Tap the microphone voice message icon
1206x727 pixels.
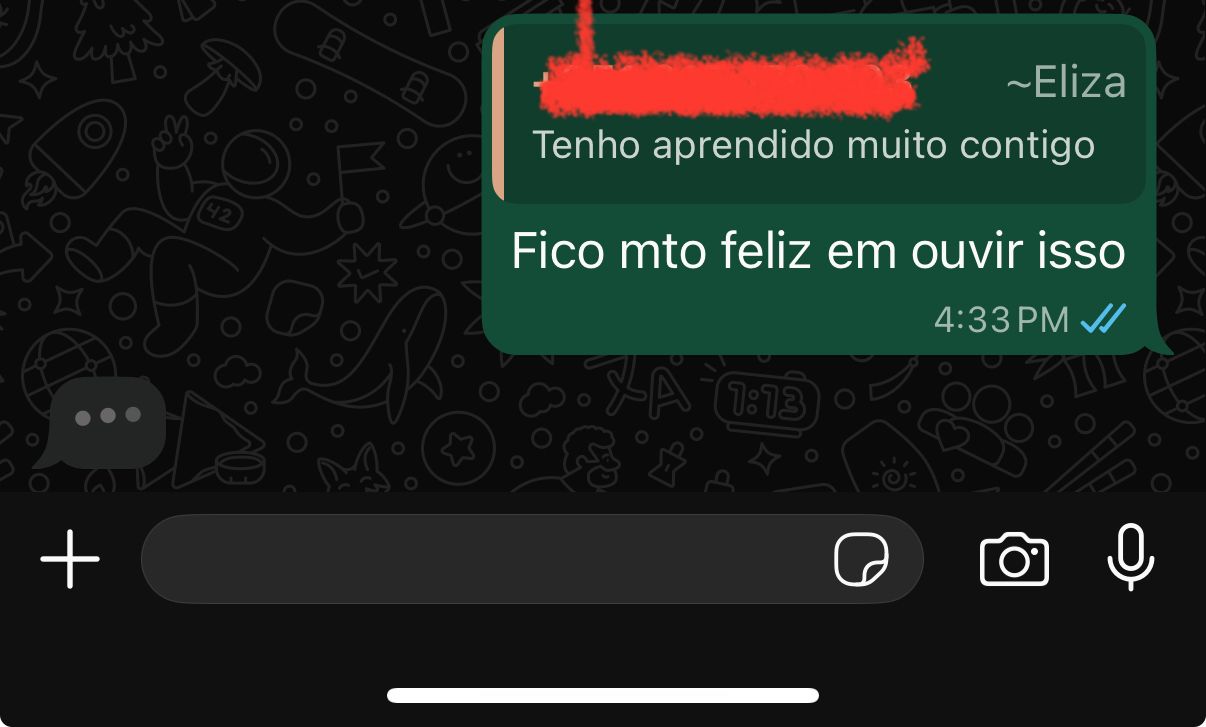[1131, 557]
